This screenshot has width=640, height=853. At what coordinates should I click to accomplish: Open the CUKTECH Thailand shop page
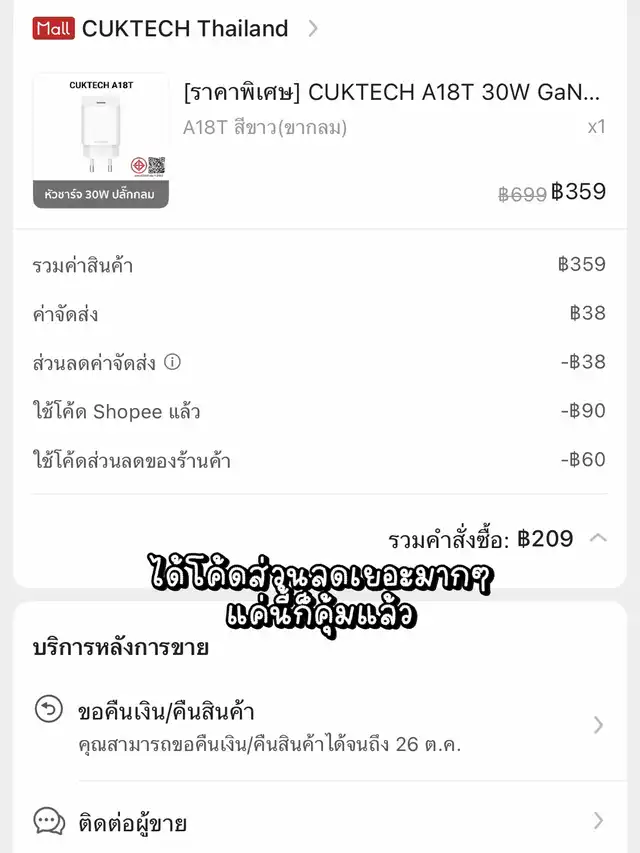(x=185, y=28)
